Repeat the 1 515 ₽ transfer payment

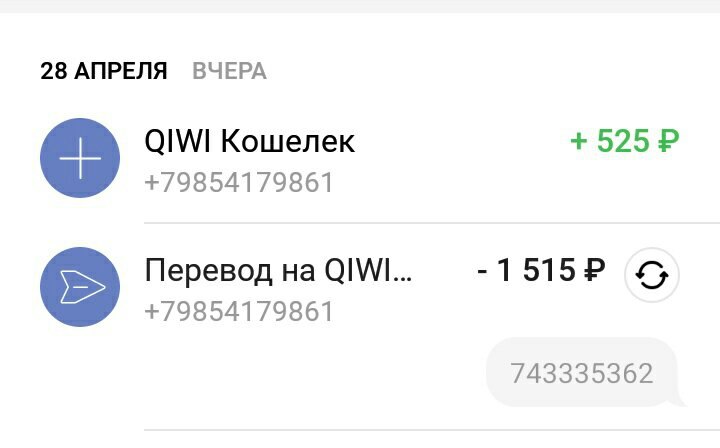tap(652, 274)
